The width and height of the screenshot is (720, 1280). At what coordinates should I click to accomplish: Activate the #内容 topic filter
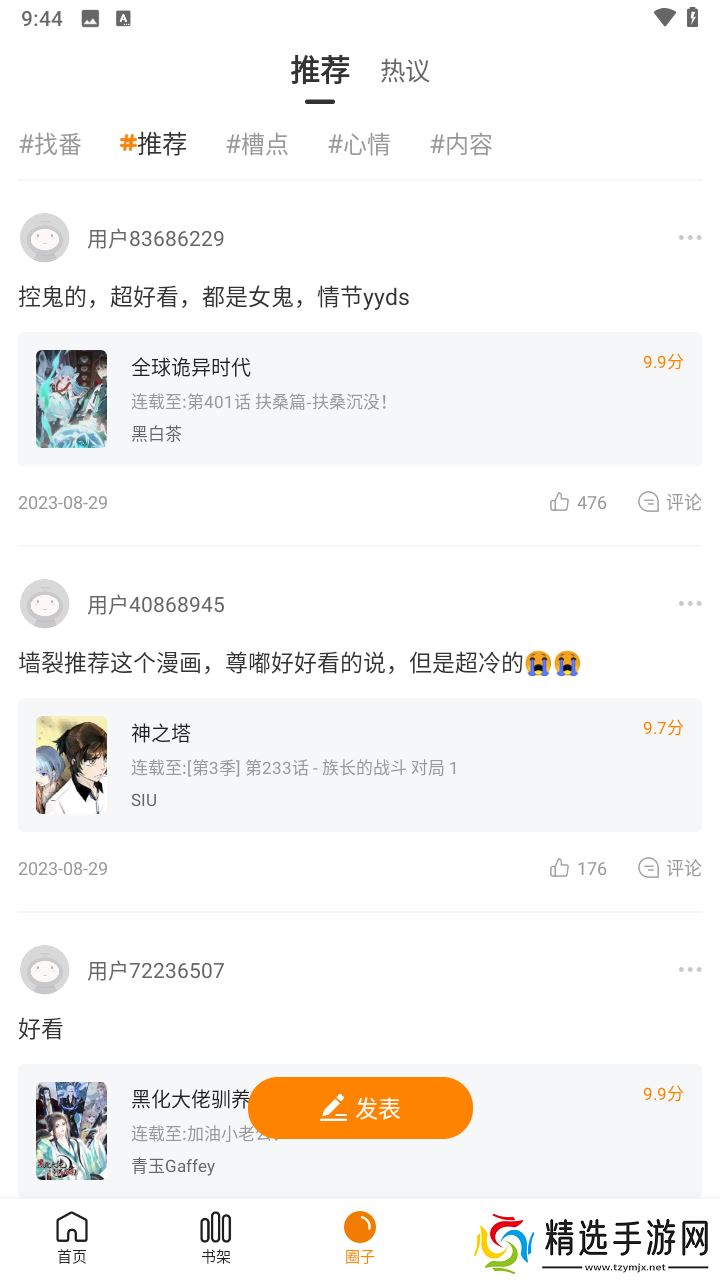tap(460, 145)
